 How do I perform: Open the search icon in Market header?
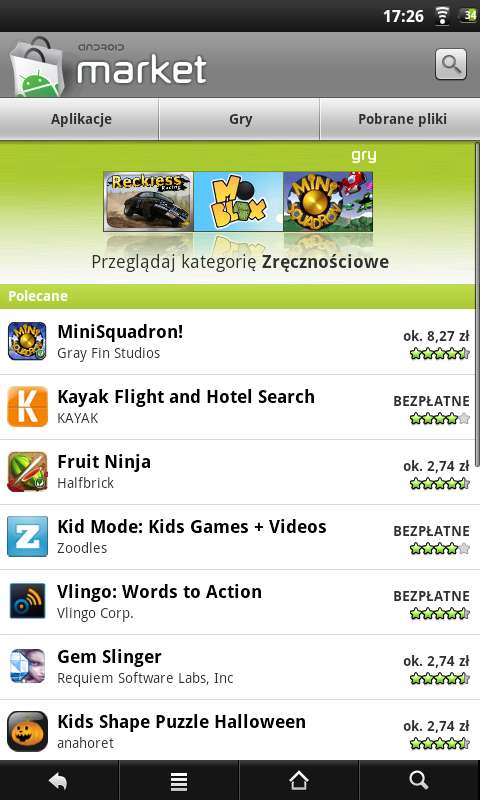pyautogui.click(x=450, y=64)
